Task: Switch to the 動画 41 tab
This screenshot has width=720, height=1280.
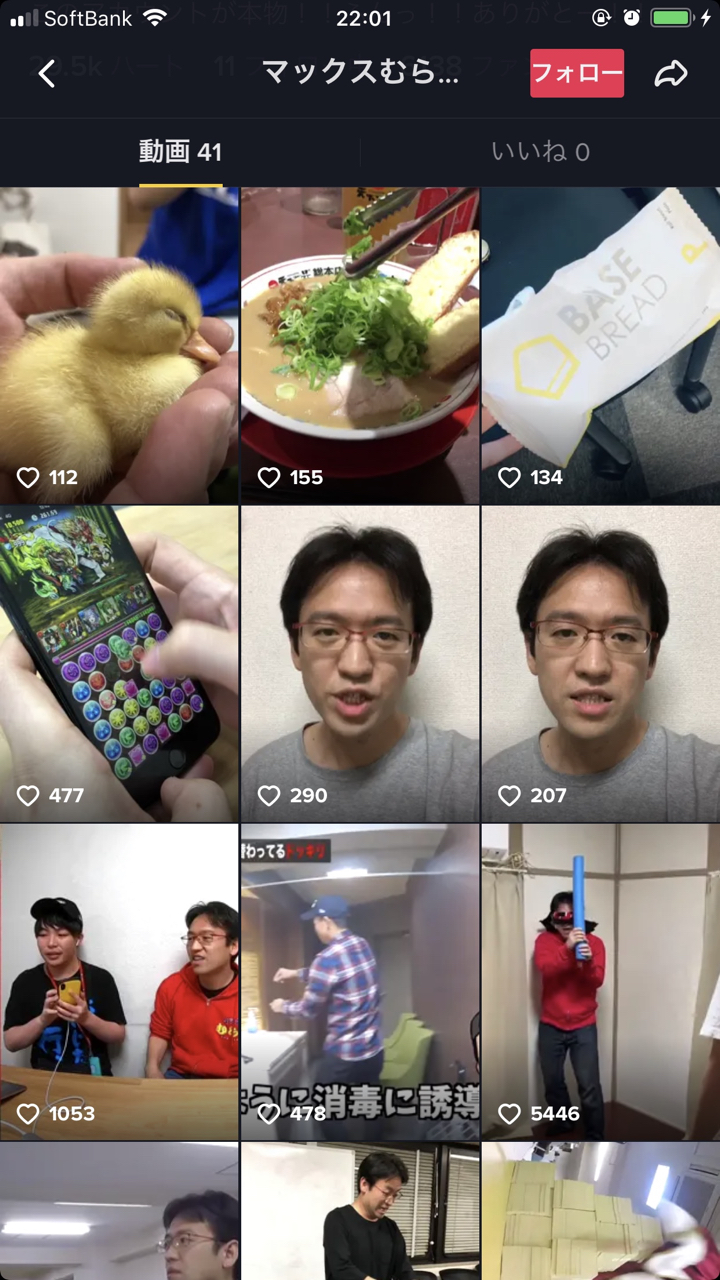Action: (180, 152)
